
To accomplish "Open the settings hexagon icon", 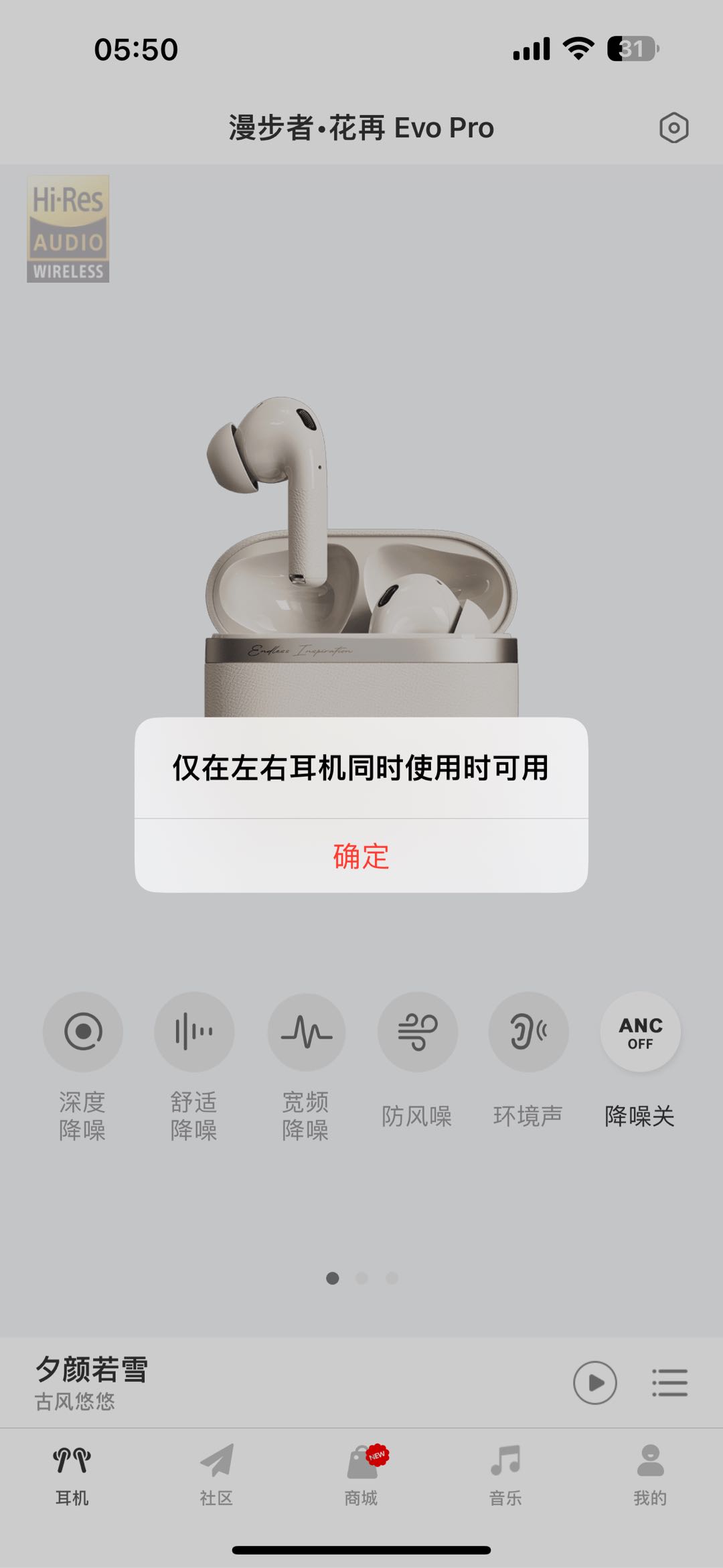I will 673,128.
